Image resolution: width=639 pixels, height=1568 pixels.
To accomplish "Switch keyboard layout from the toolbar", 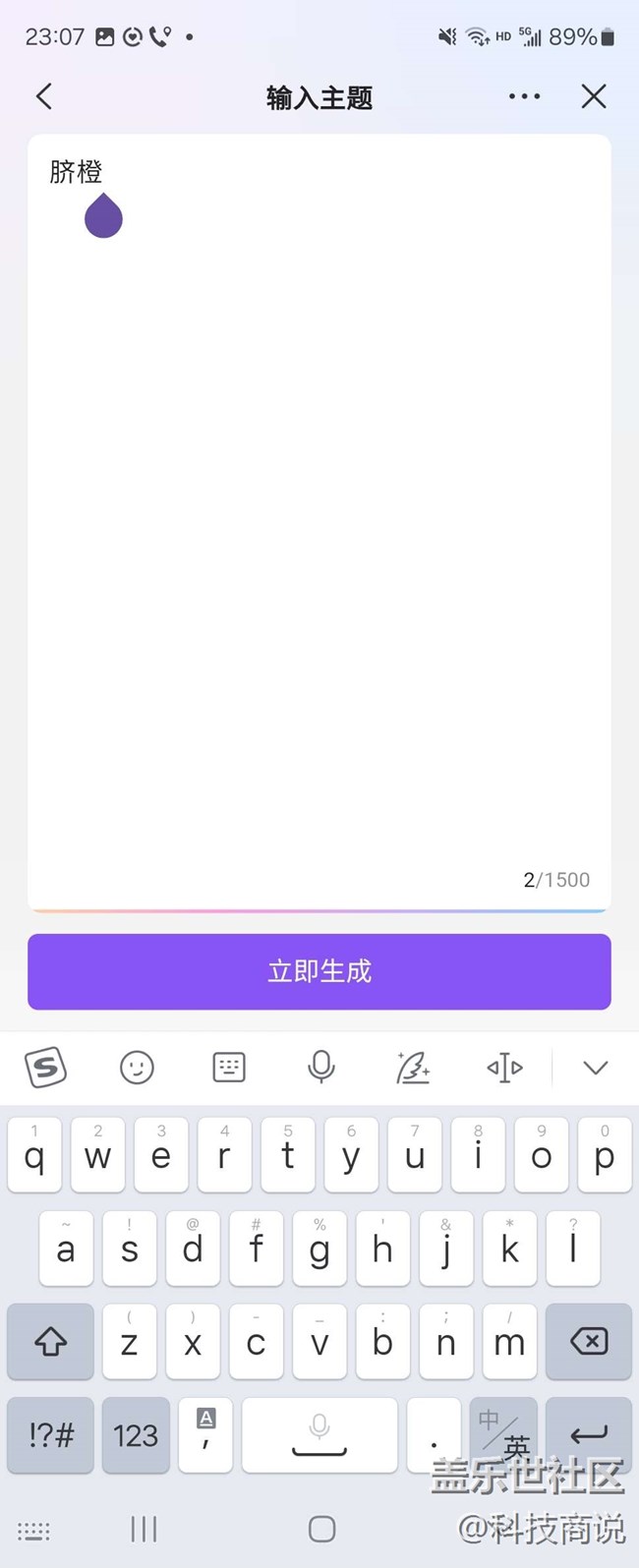I will coord(229,1067).
